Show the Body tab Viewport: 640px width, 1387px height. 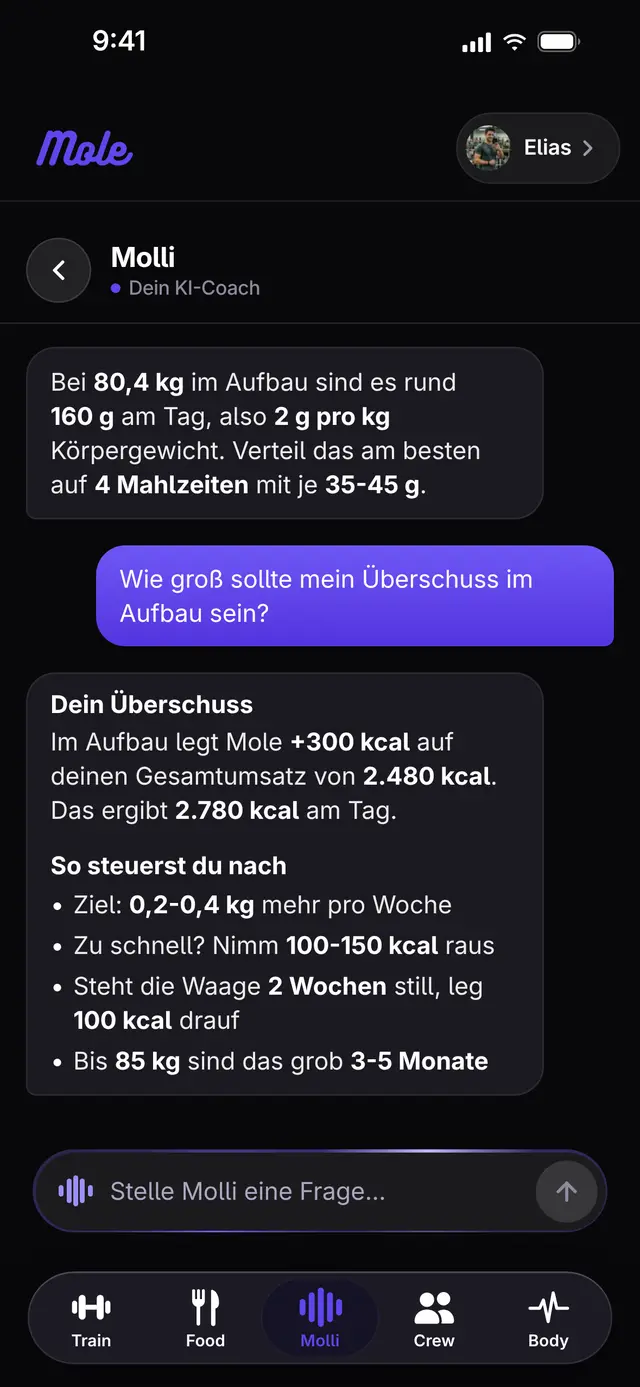(548, 1318)
